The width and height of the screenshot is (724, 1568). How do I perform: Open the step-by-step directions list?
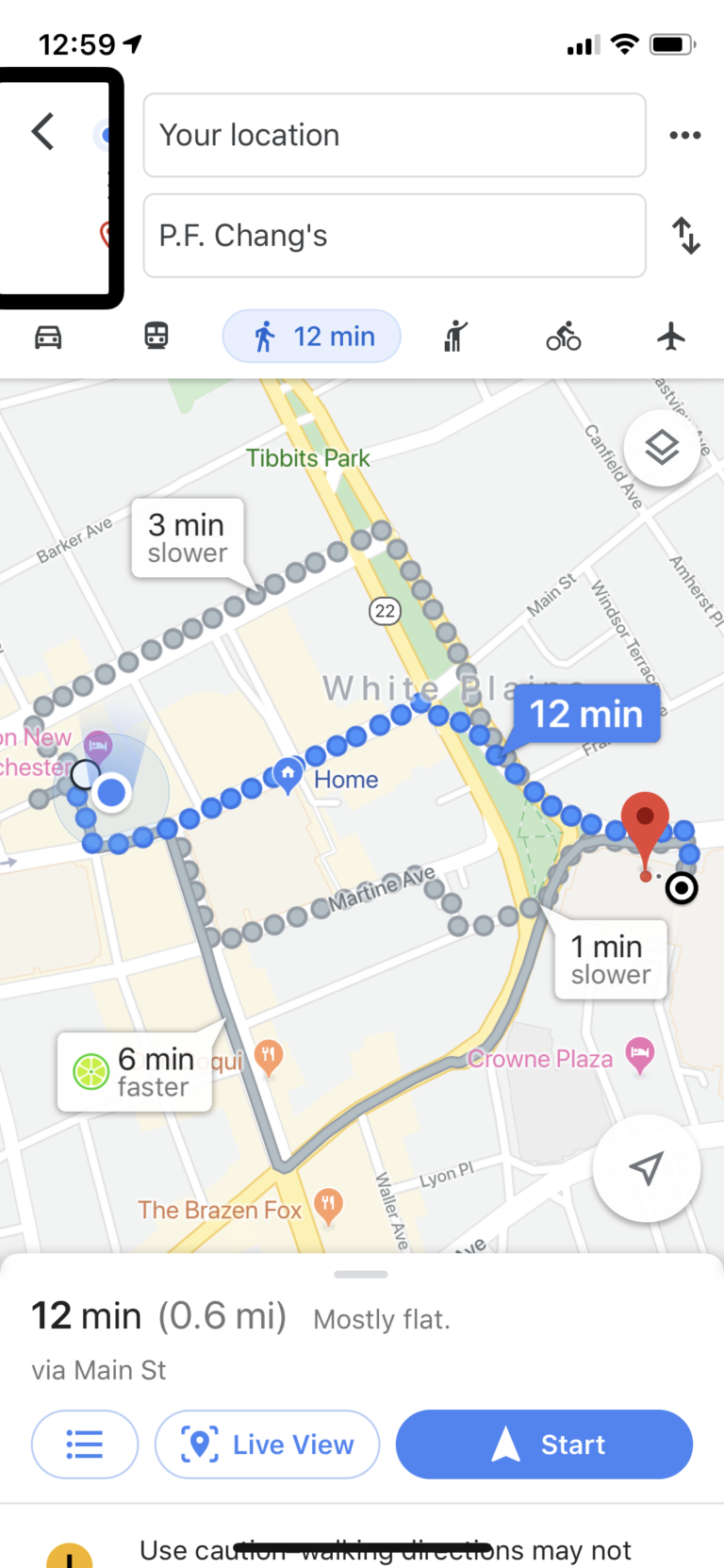(85, 1444)
